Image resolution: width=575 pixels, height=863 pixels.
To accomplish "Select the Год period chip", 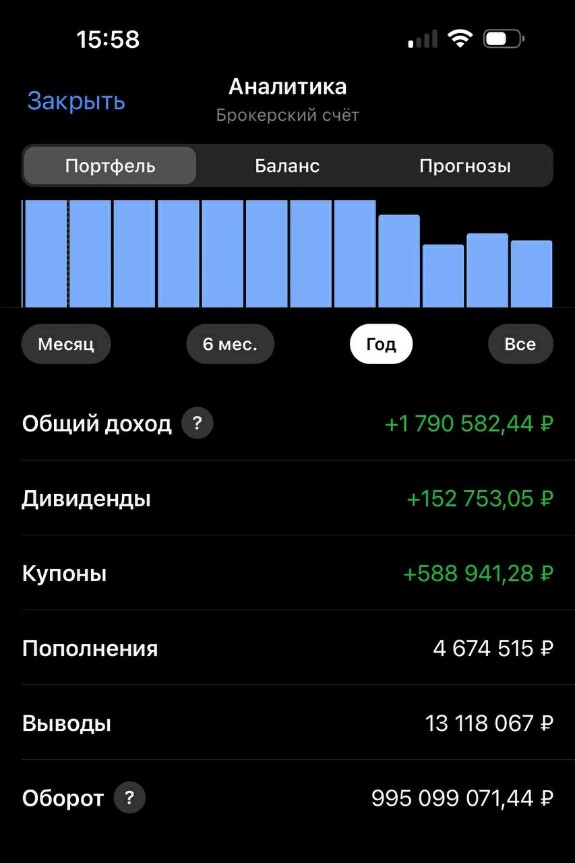I will pos(381,344).
